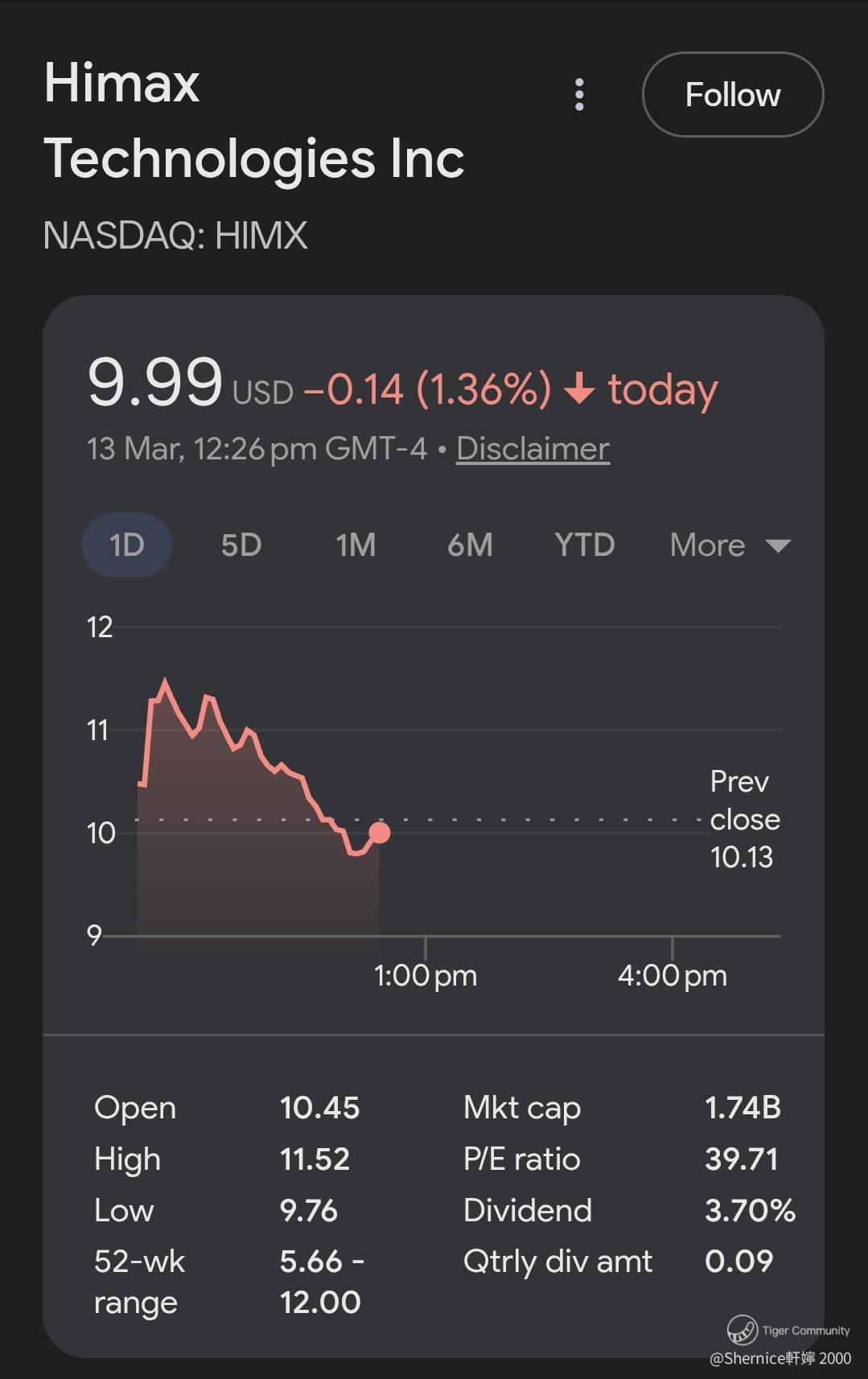Select the 1D chart range
868x1379 pixels.
pyautogui.click(x=127, y=545)
